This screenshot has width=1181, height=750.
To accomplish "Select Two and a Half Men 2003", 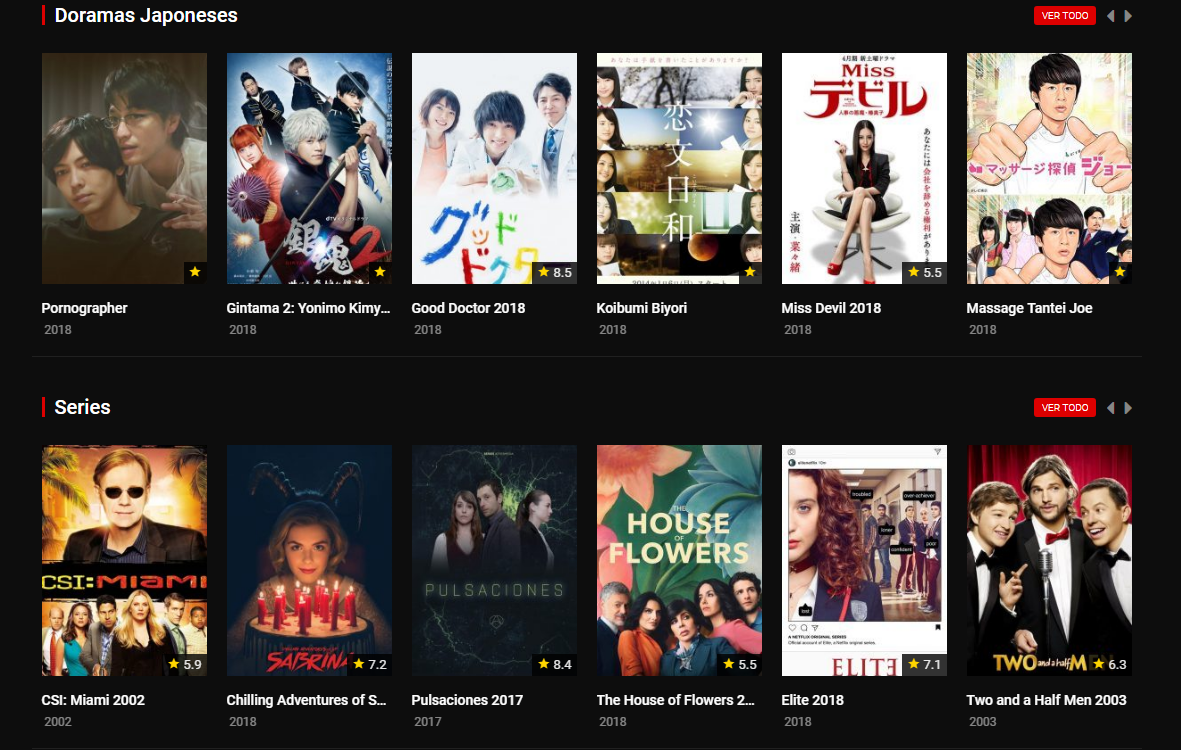I will [x=1049, y=560].
